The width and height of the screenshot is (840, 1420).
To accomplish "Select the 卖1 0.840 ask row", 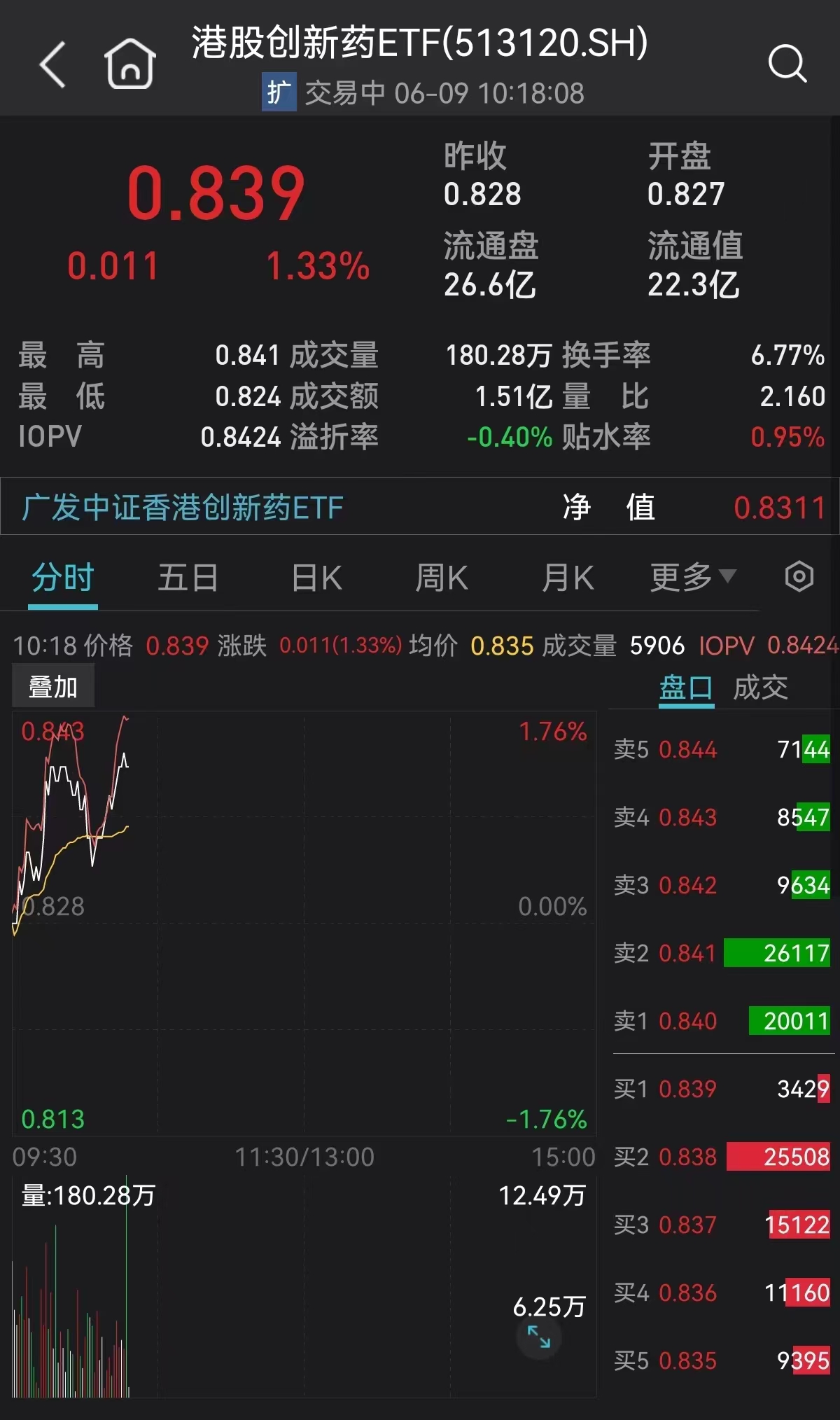I will click(721, 1021).
